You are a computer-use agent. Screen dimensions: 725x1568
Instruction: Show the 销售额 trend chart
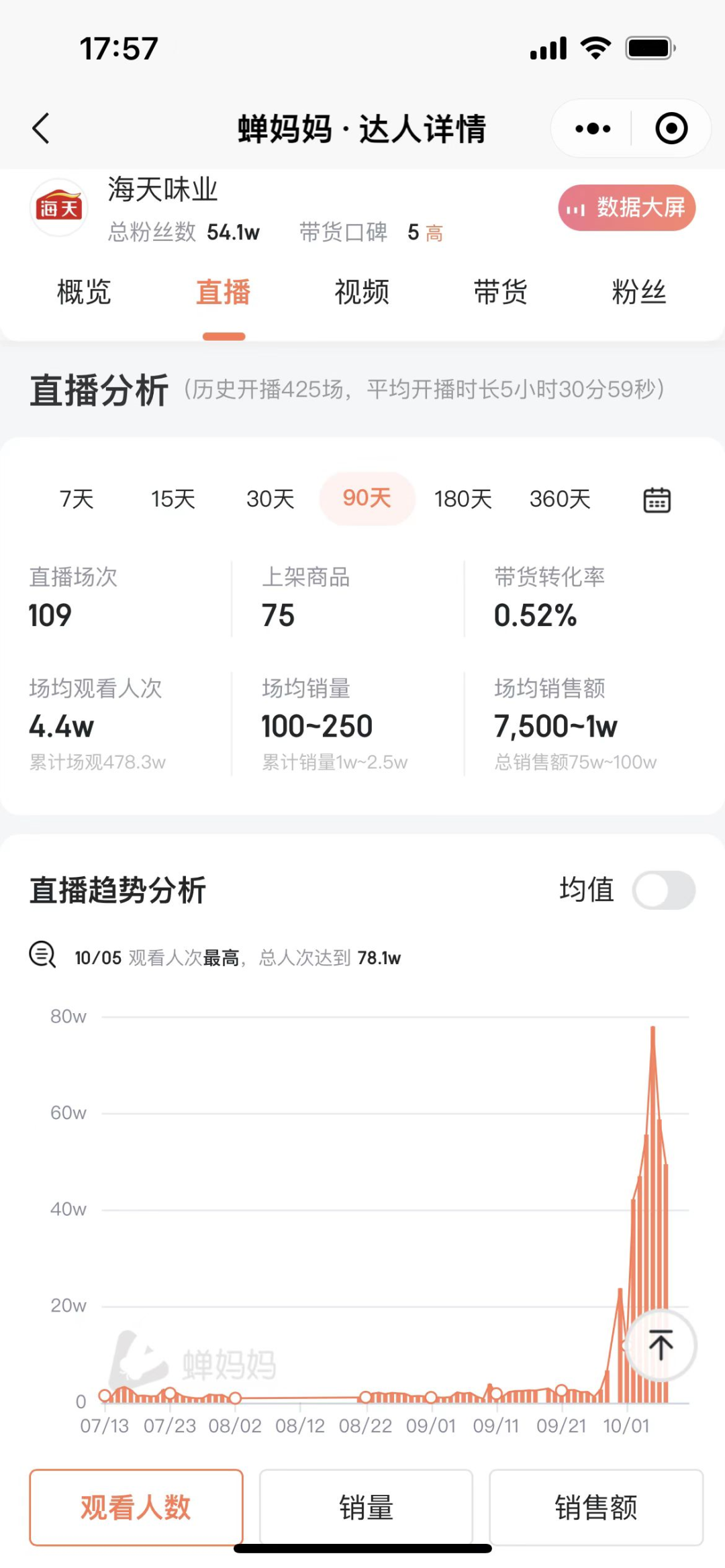[595, 1508]
